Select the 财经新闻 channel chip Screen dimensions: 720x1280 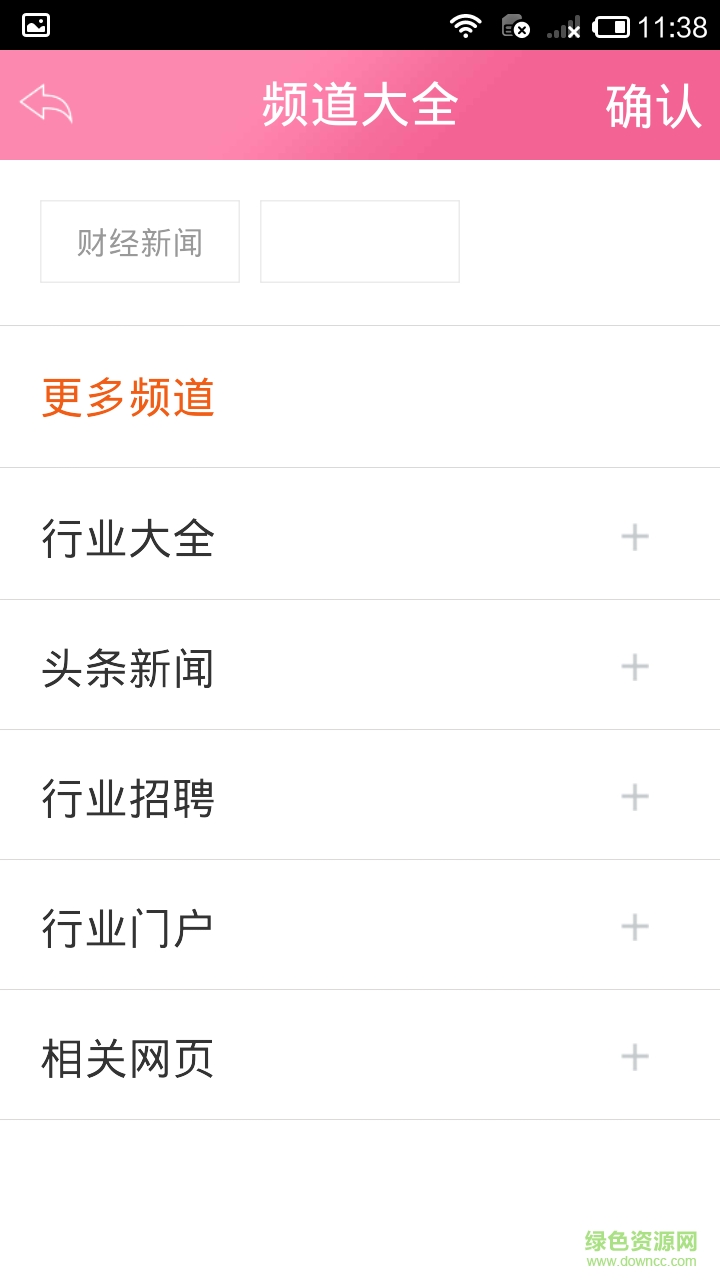click(x=140, y=242)
